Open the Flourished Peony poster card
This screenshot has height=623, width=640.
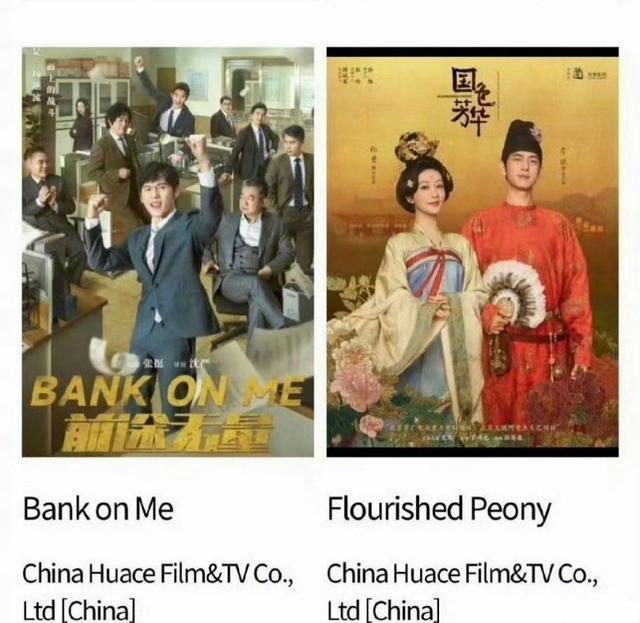coord(472,252)
